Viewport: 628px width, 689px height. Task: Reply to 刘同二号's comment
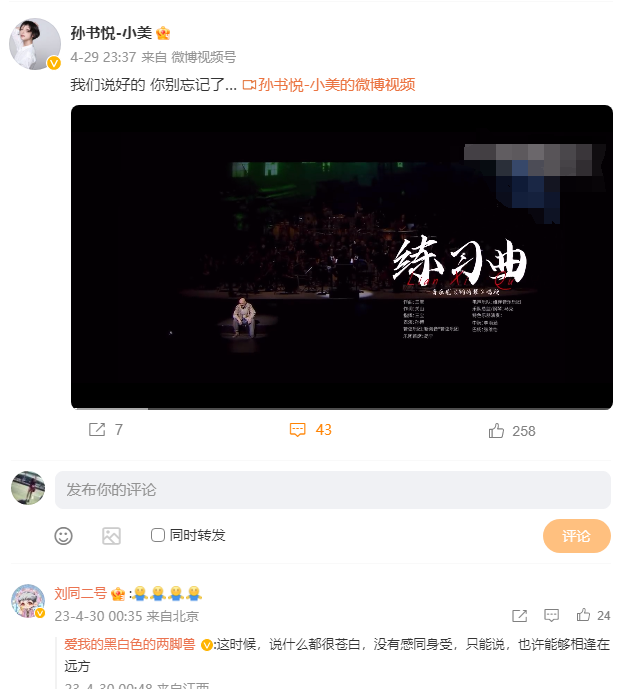point(551,616)
